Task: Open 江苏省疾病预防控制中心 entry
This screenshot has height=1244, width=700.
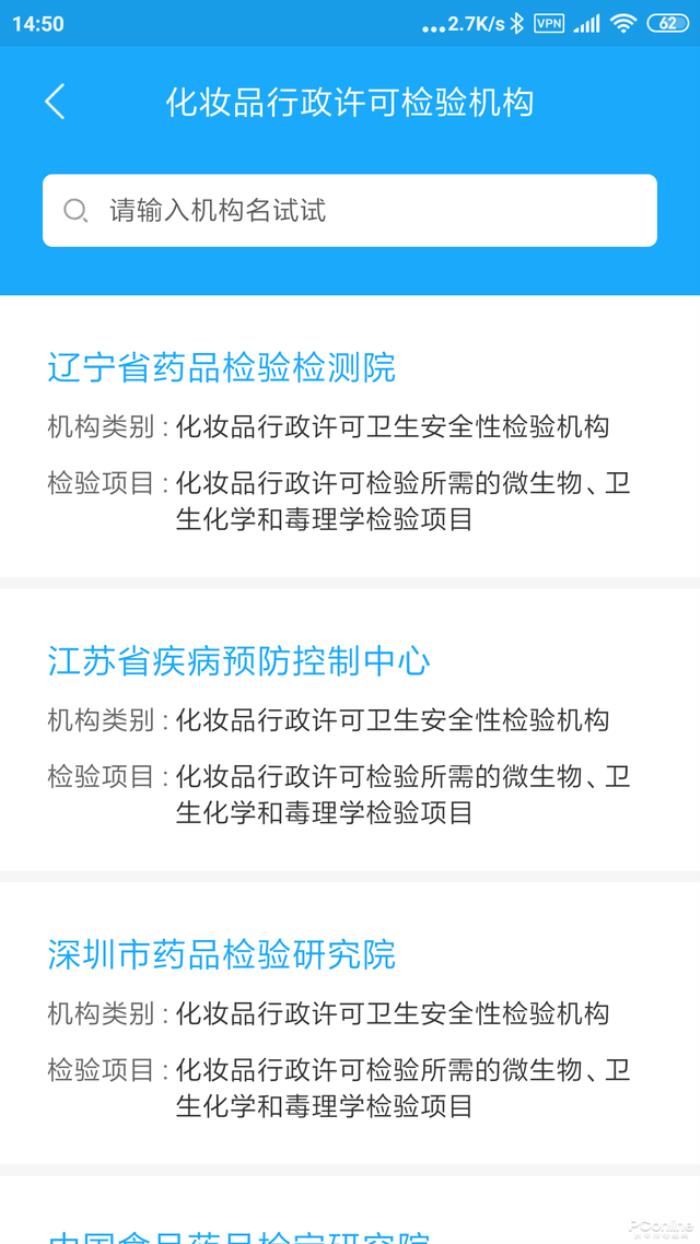Action: (239, 661)
